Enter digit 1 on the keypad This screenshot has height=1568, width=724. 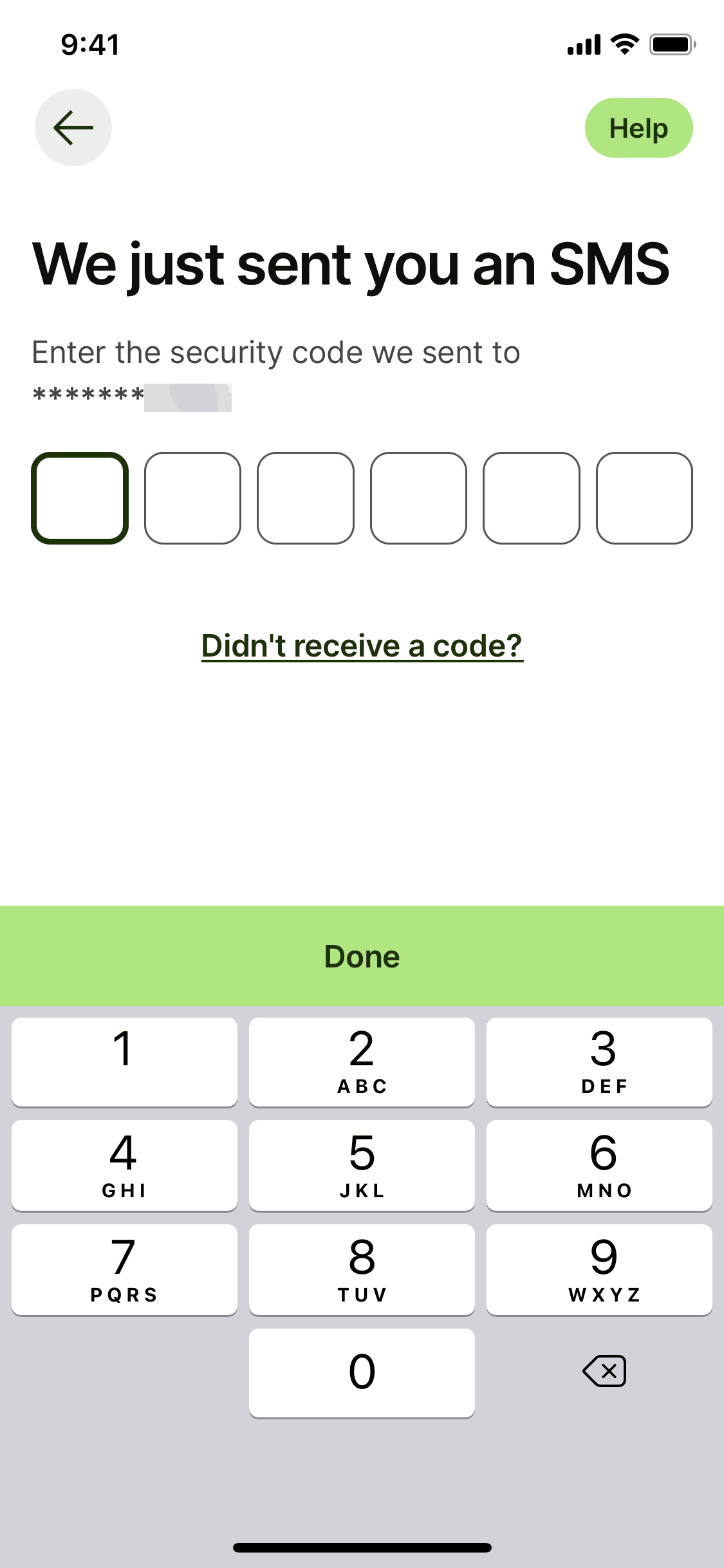(124, 1062)
